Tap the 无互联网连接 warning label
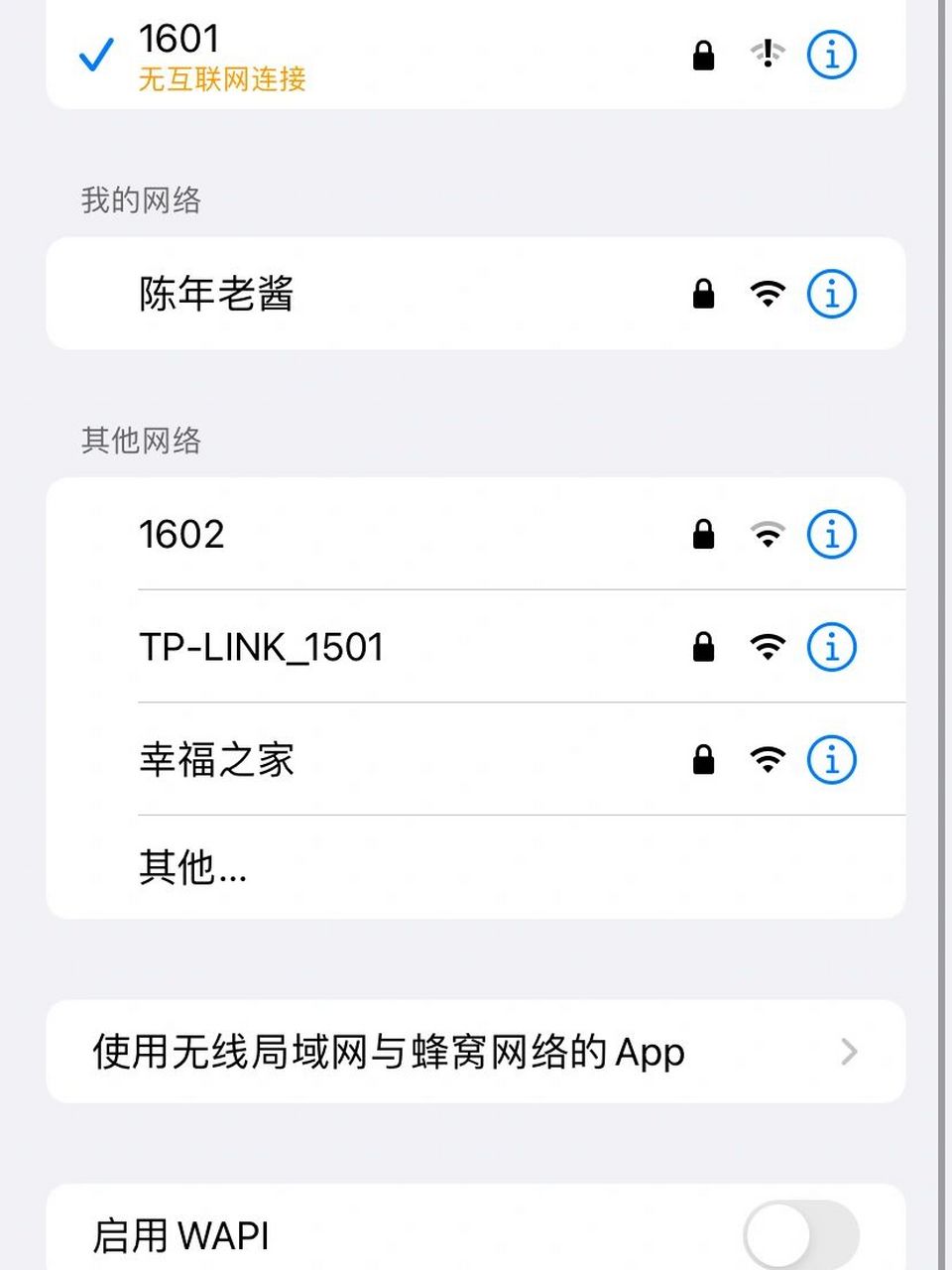The height and width of the screenshot is (1270, 952). (220, 79)
